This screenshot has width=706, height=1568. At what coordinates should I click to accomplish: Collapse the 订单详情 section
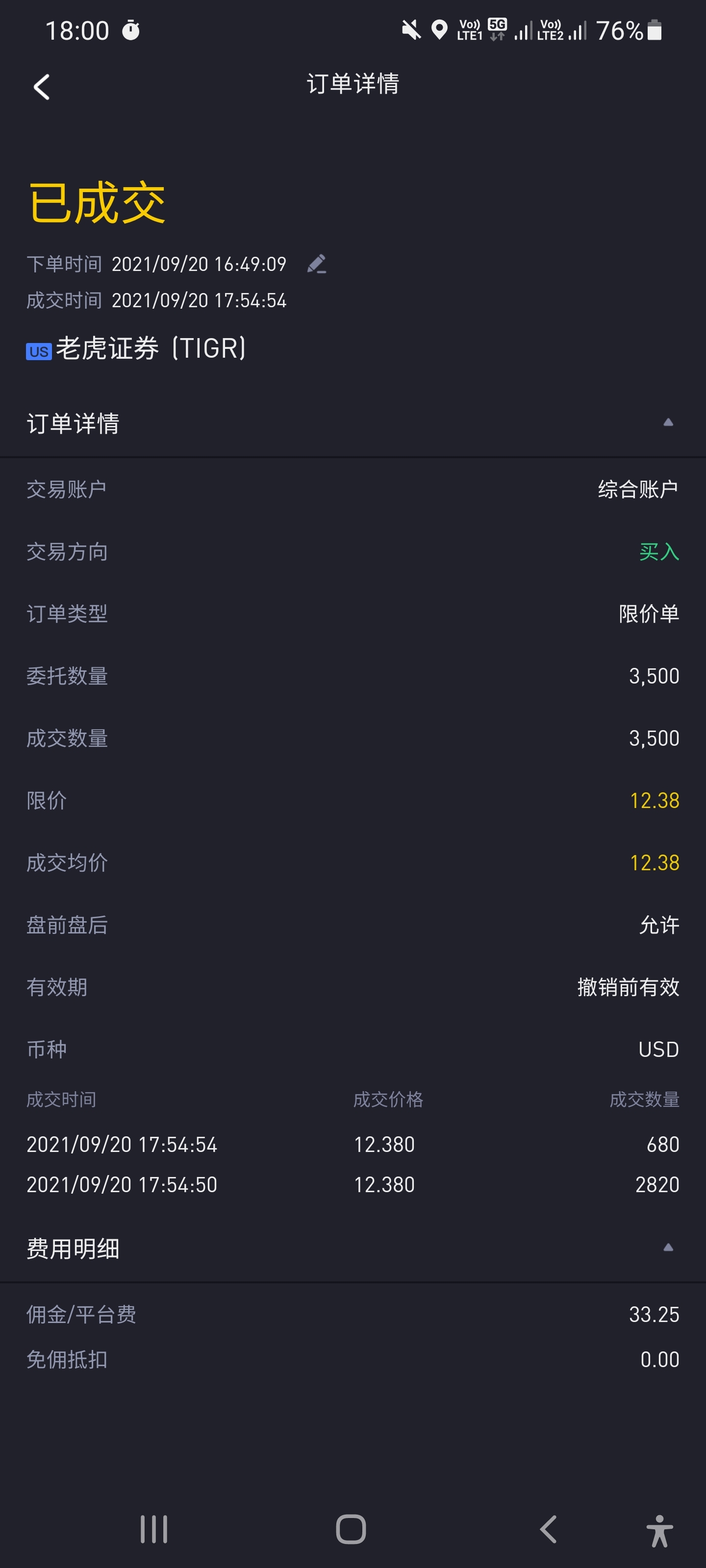click(x=668, y=422)
